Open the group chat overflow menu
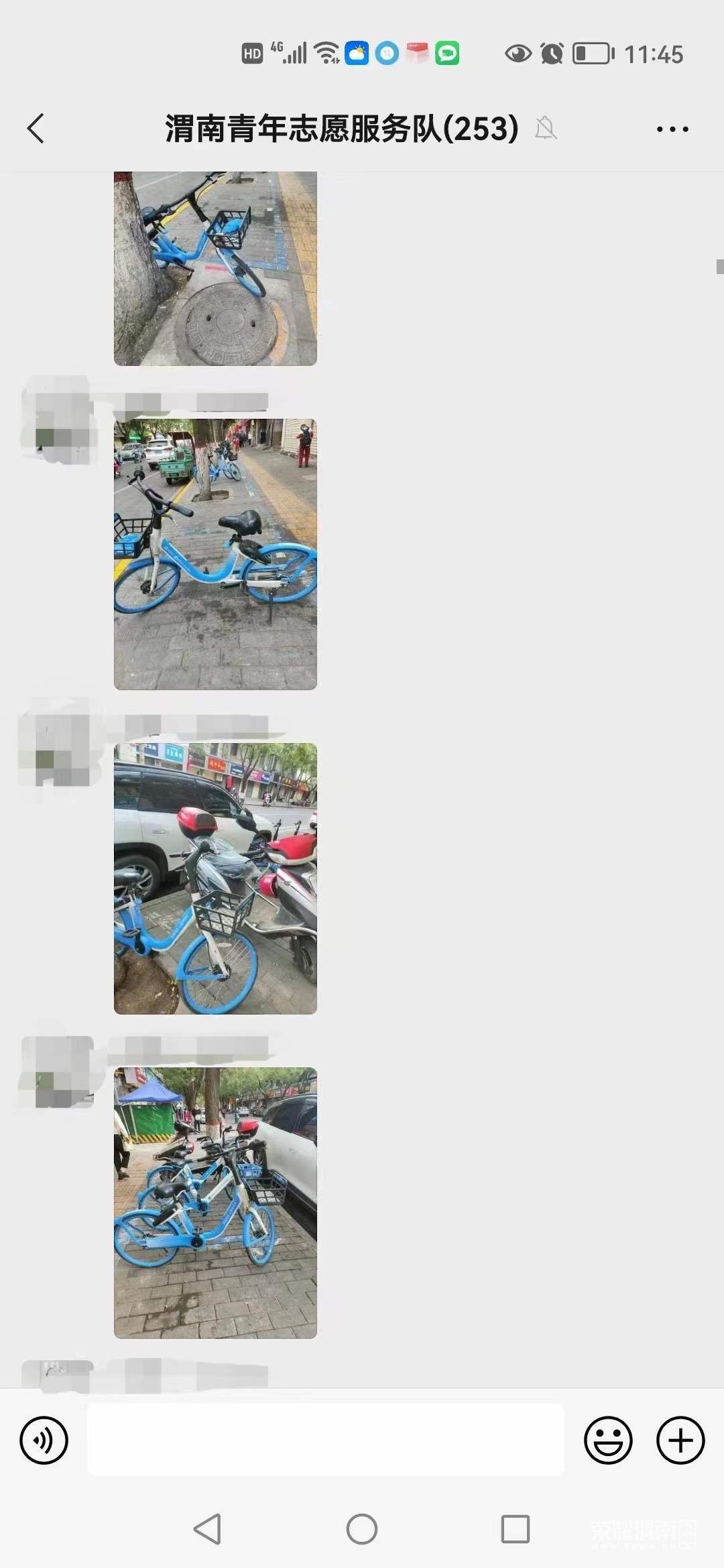Image resolution: width=724 pixels, height=1568 pixels. (x=672, y=129)
